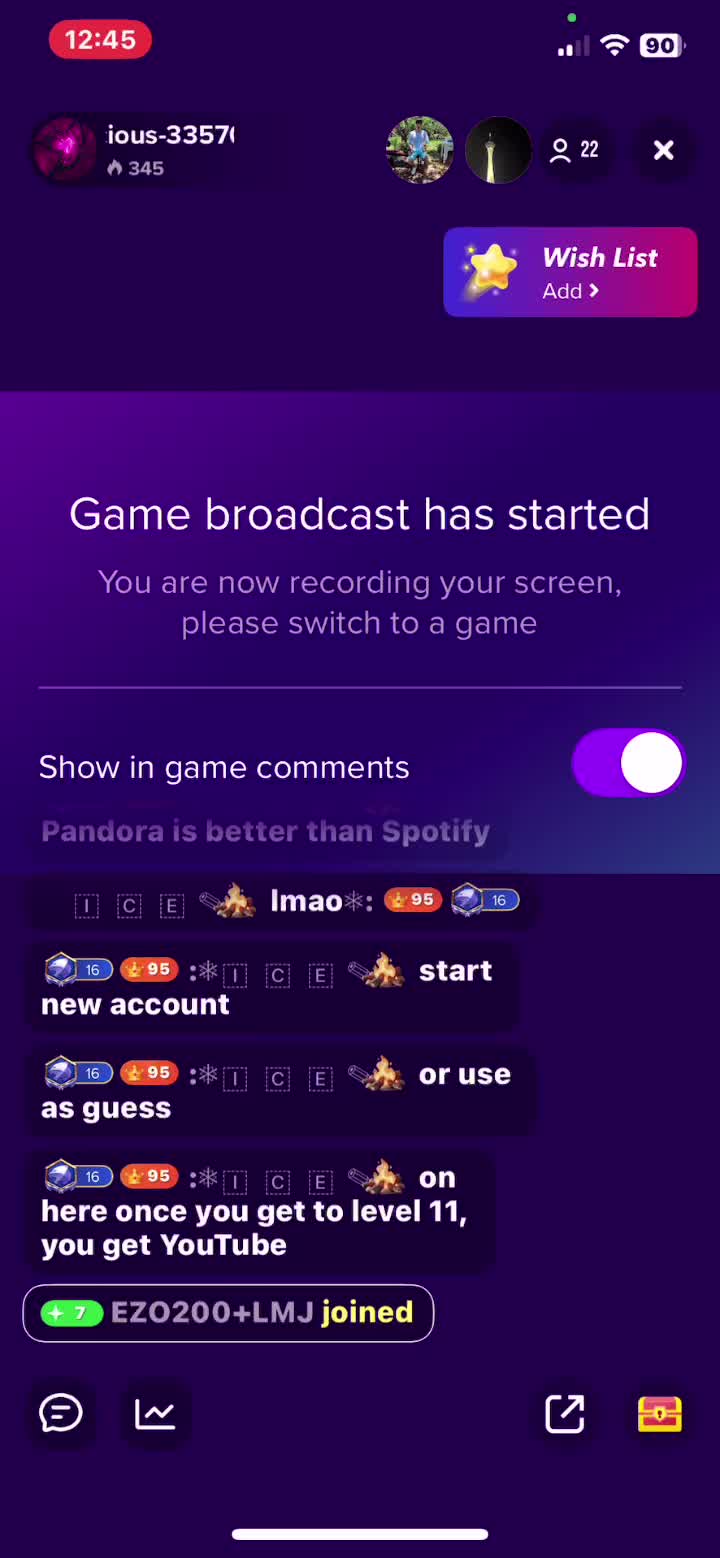The image size is (720, 1558).
Task: Open the "start new account" comment
Action: tap(268, 987)
